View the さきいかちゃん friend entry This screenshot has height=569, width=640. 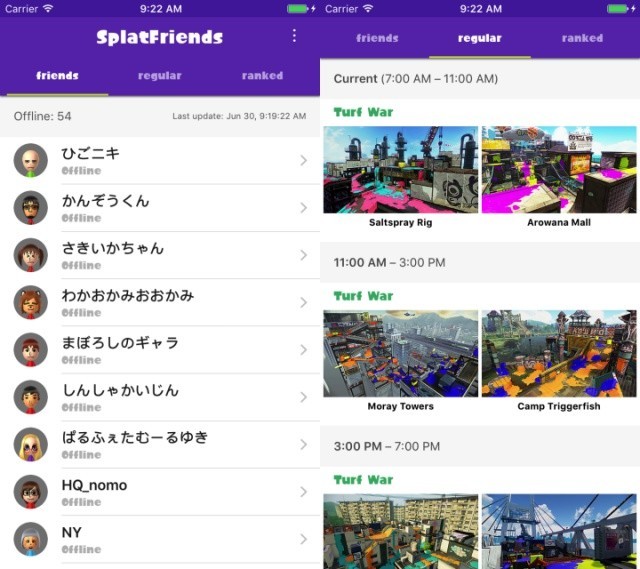160,255
